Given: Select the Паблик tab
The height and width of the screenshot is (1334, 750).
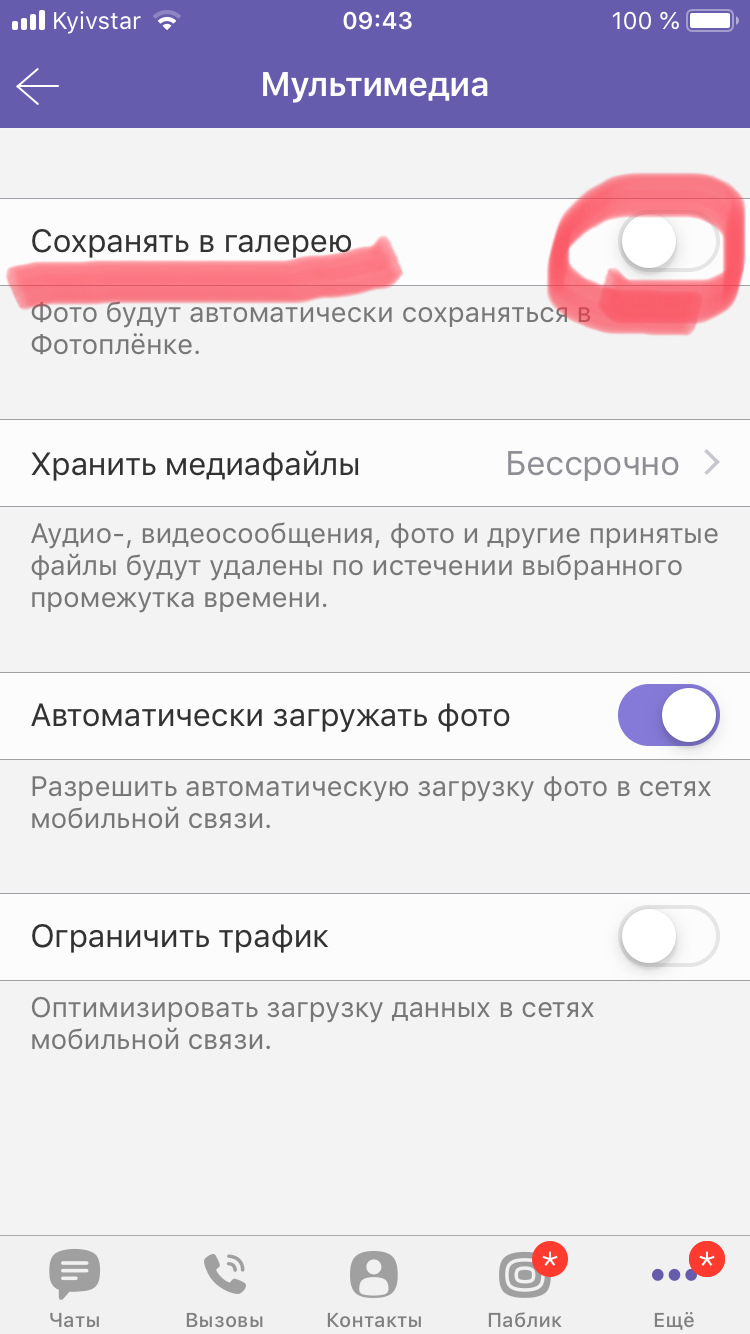Looking at the screenshot, I should tap(524, 1286).
